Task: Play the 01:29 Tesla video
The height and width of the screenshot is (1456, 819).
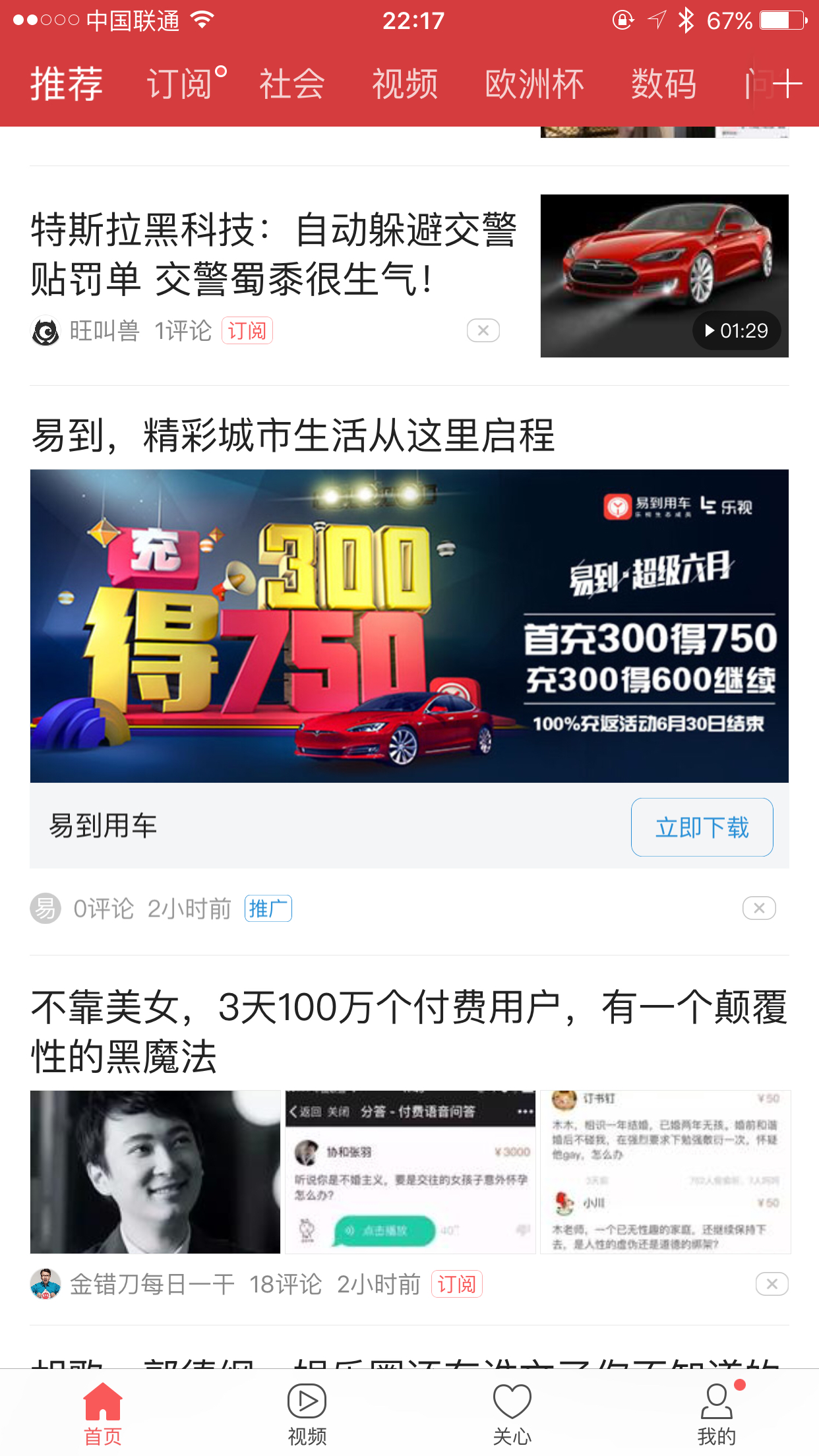Action: [x=736, y=330]
